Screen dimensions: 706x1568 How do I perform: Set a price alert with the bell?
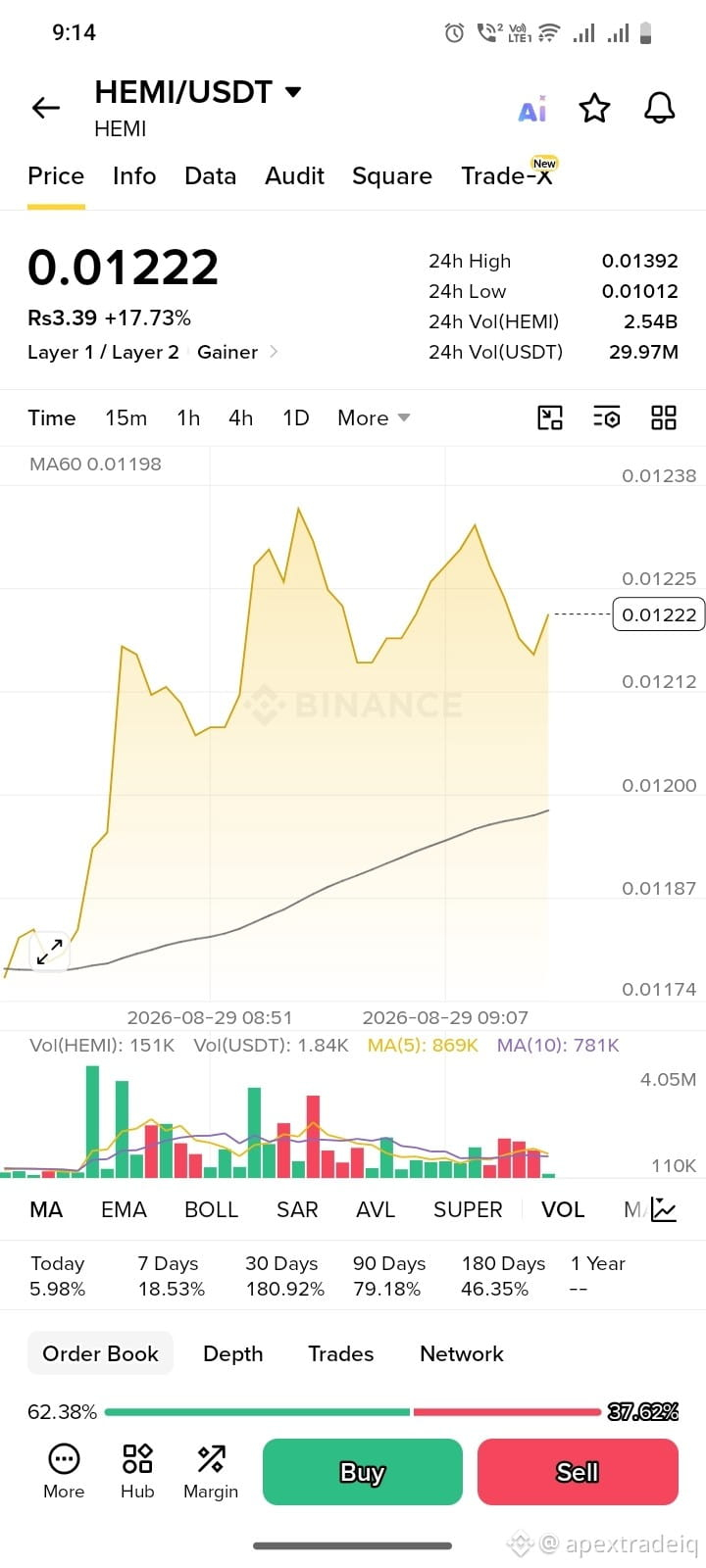660,108
